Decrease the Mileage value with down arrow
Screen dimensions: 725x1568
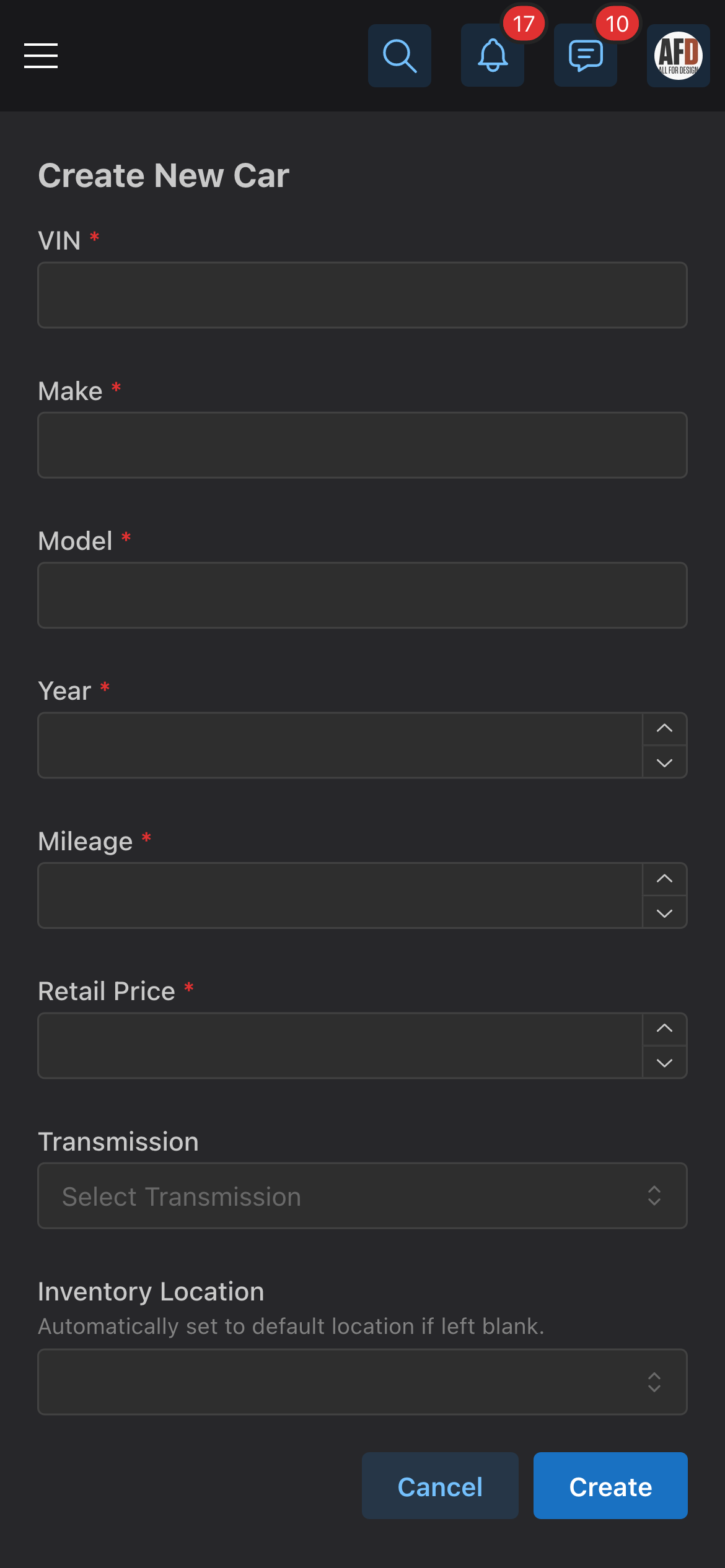665,913
